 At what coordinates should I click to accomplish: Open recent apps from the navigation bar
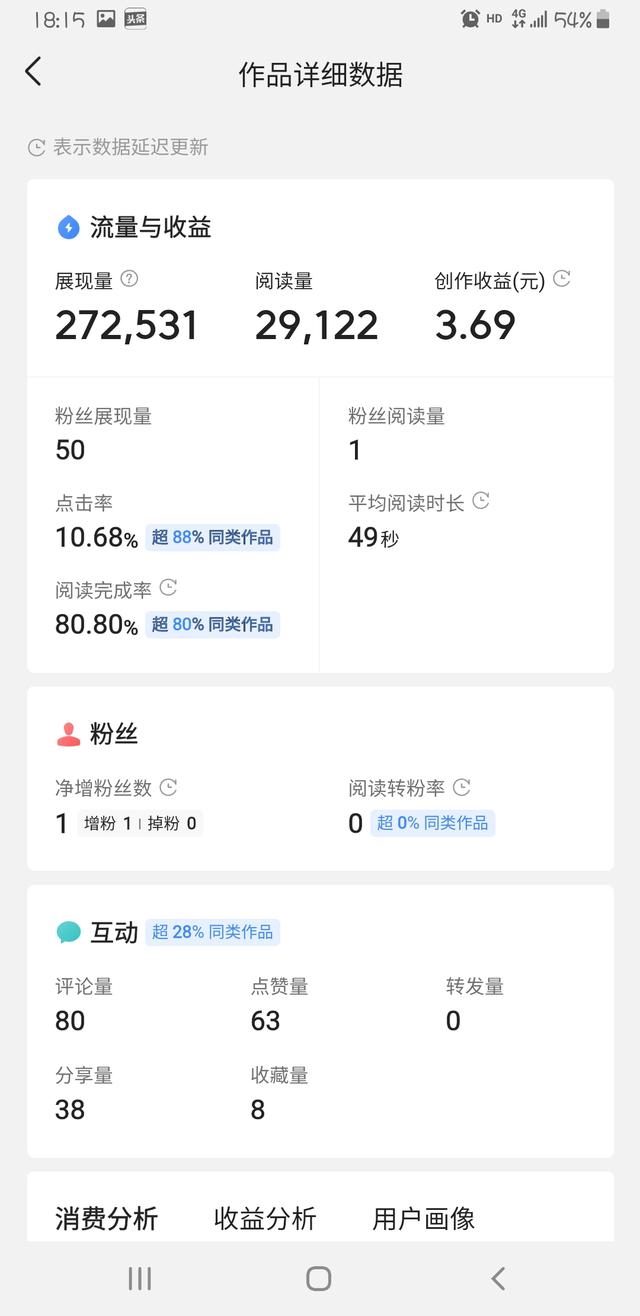140,1278
